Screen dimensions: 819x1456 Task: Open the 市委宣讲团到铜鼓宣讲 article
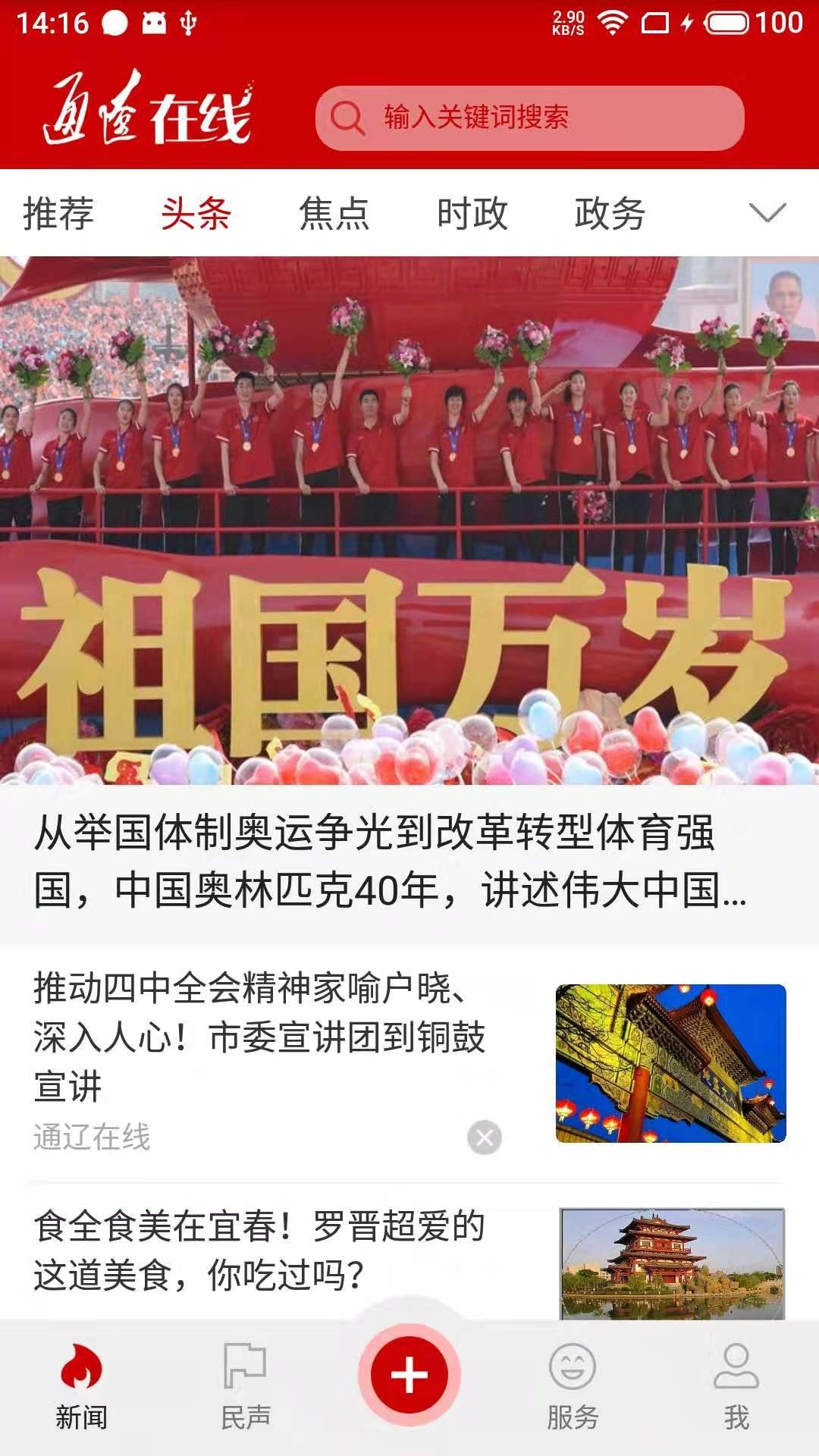pos(258,1036)
